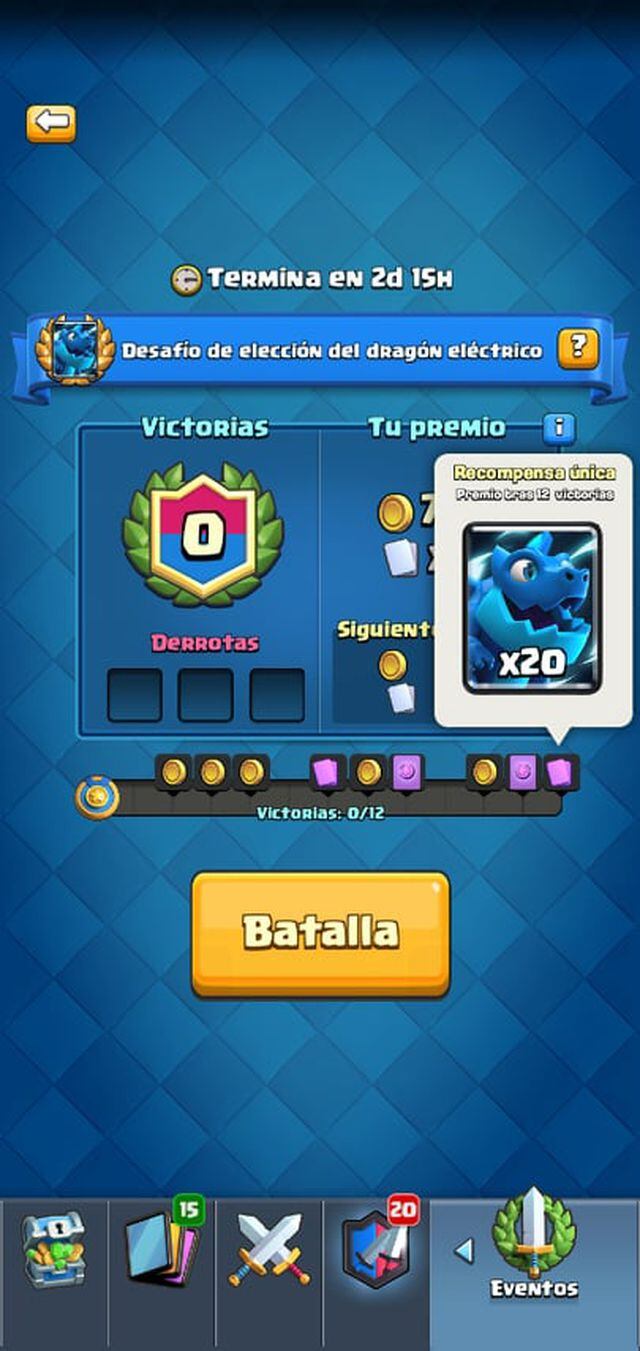This screenshot has height=1351, width=640.
Task: Open the challenge help question mark
Action: (x=577, y=349)
